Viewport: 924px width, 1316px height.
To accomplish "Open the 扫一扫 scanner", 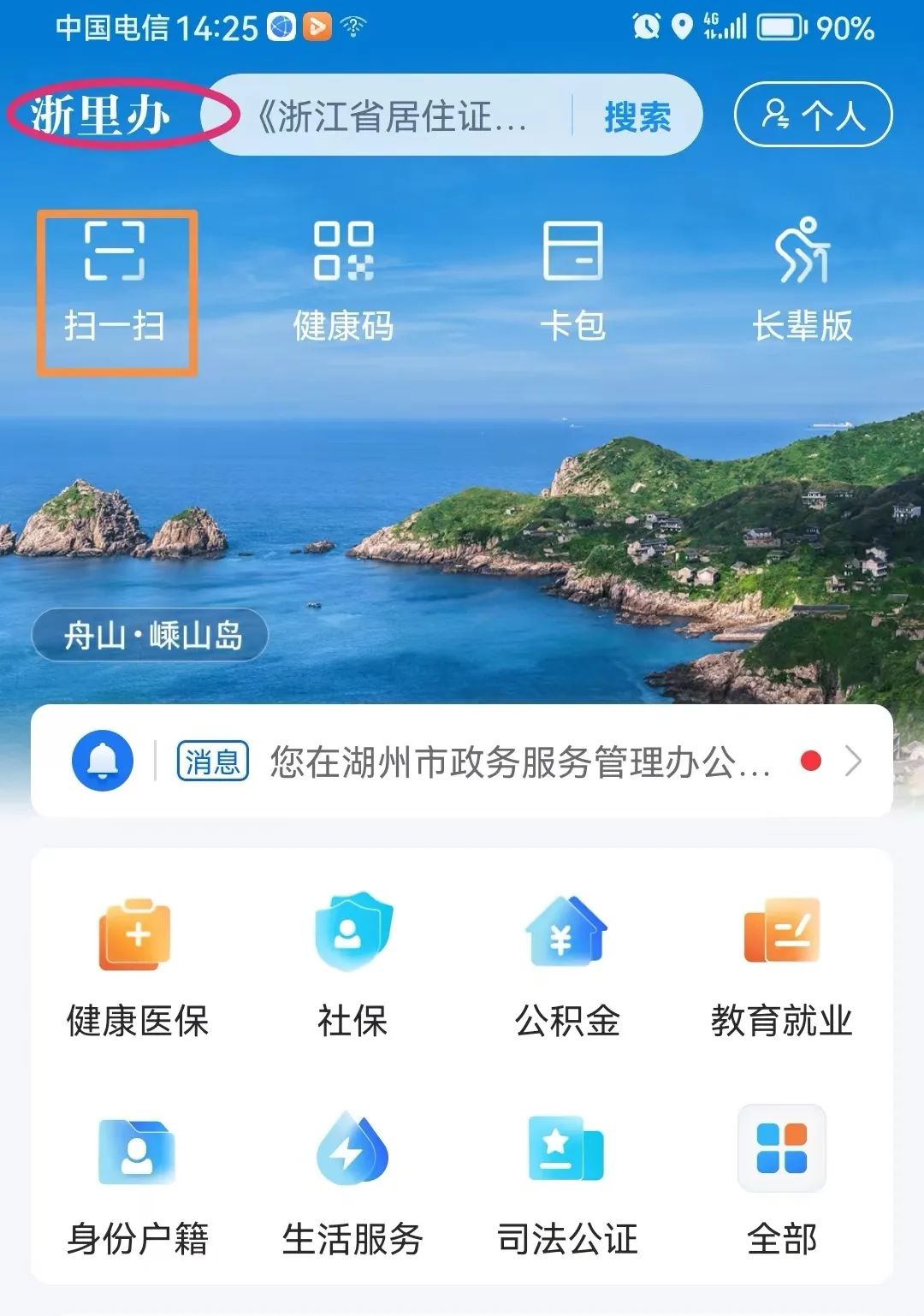I will pyautogui.click(x=115, y=282).
